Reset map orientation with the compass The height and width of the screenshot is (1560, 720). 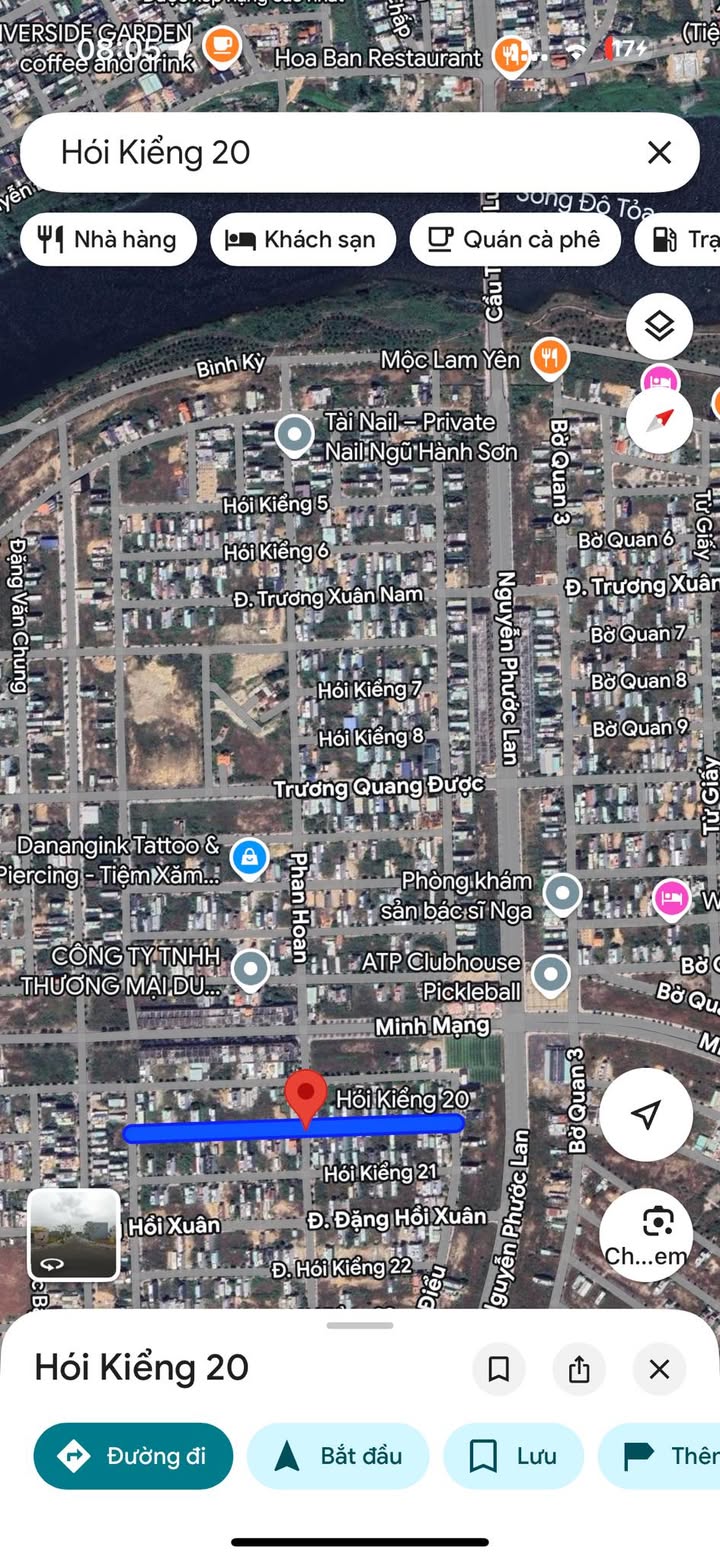point(659,420)
